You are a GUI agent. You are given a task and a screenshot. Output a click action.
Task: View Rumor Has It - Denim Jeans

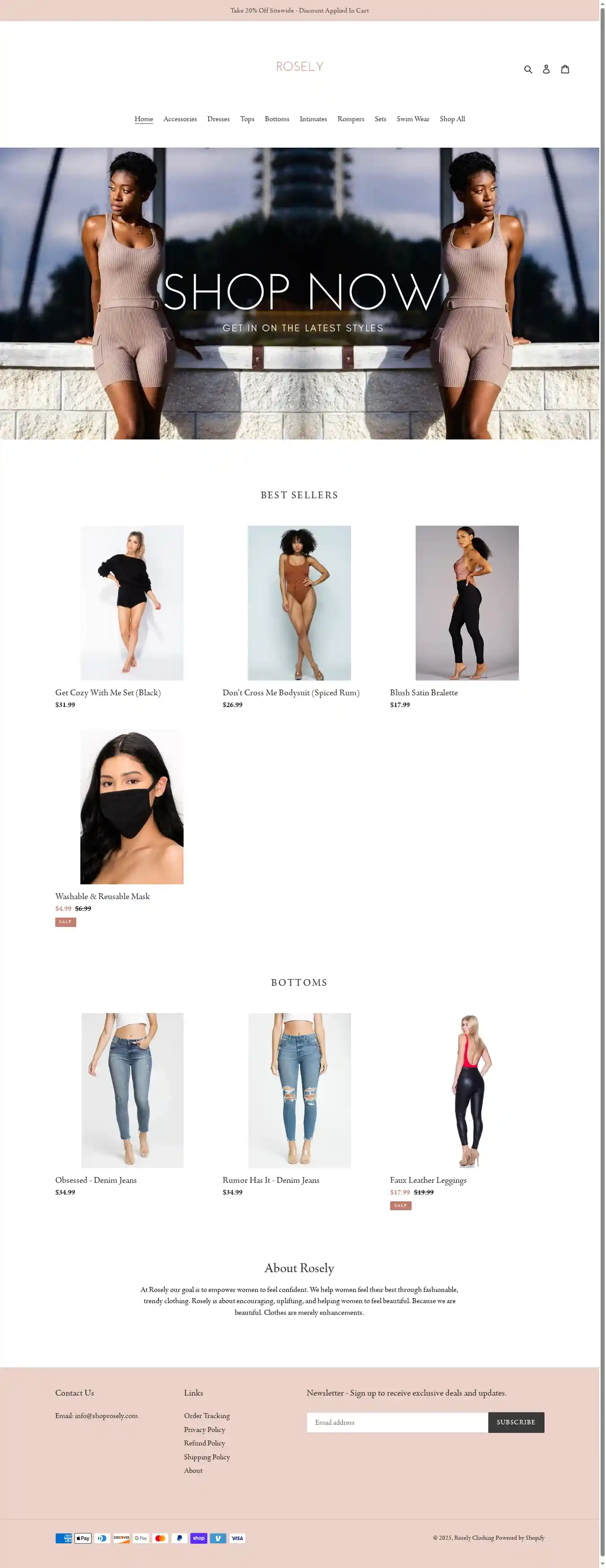299,1089
